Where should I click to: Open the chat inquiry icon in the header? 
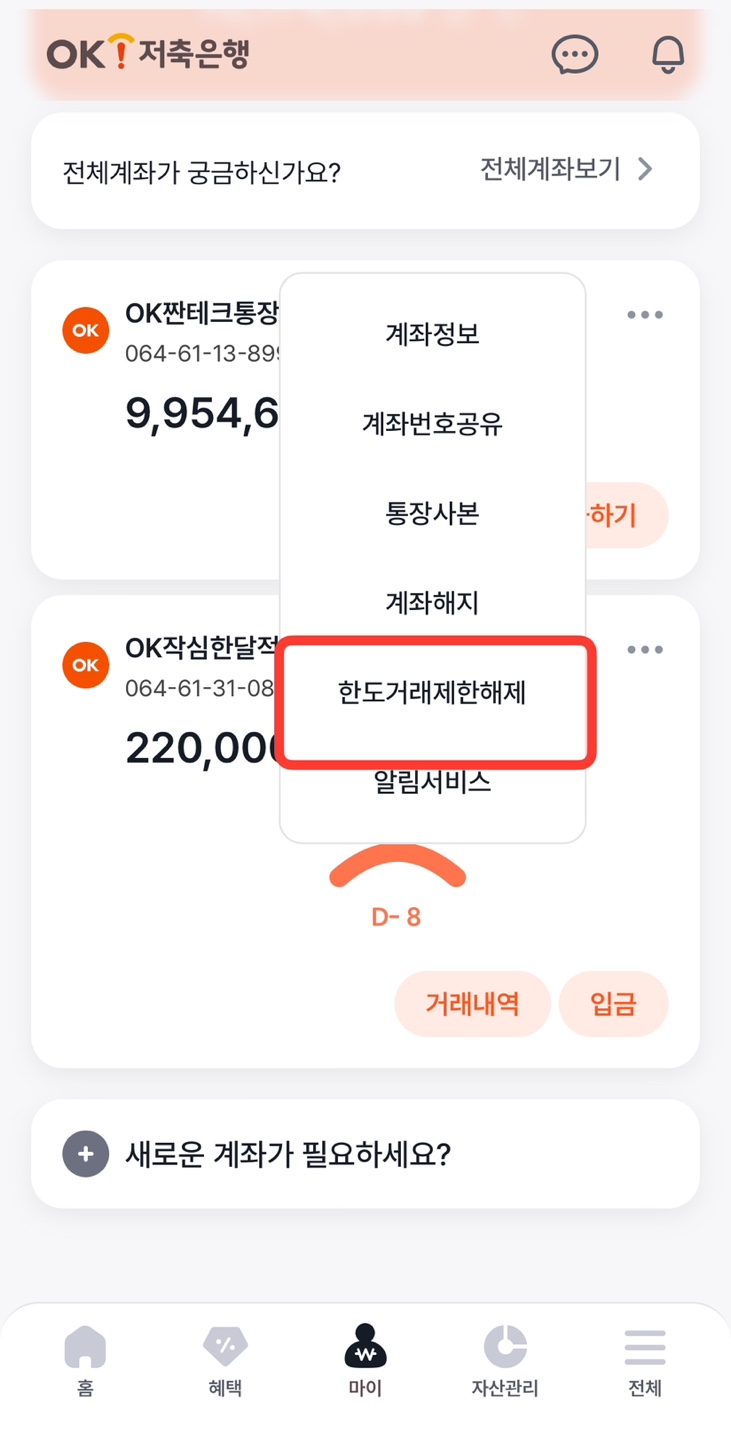coord(575,55)
